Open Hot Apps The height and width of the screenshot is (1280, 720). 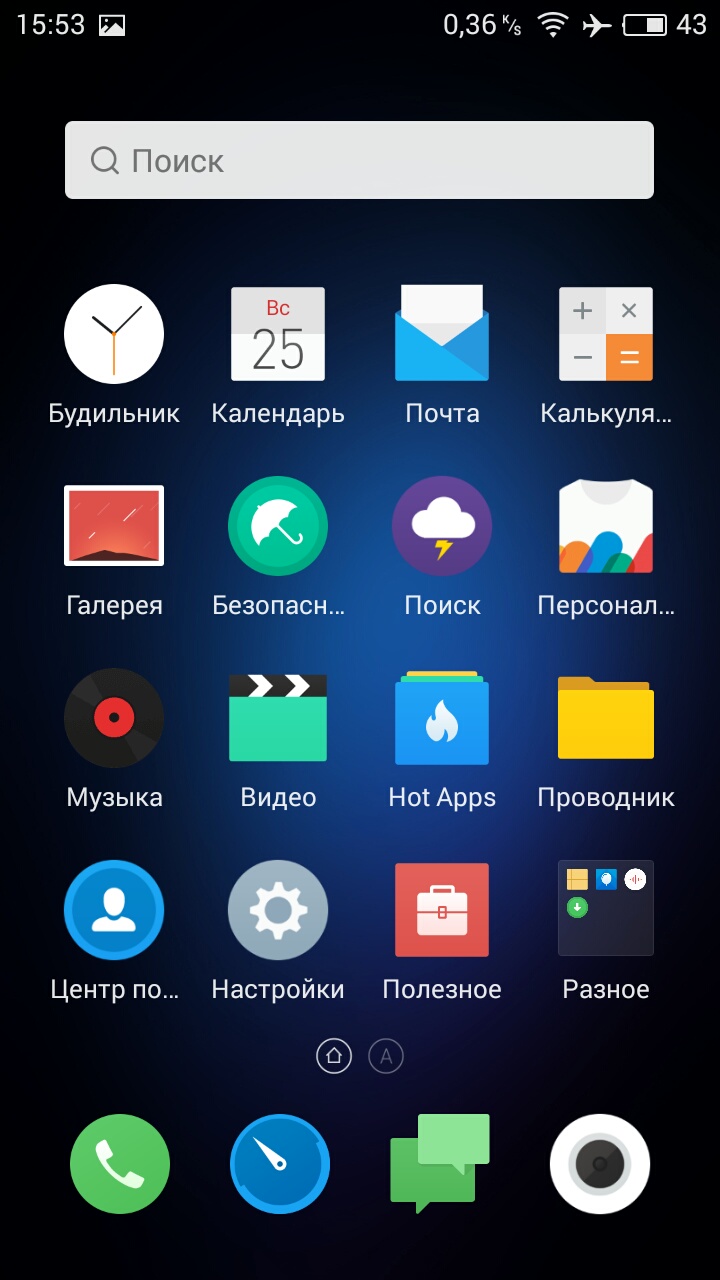point(442,718)
